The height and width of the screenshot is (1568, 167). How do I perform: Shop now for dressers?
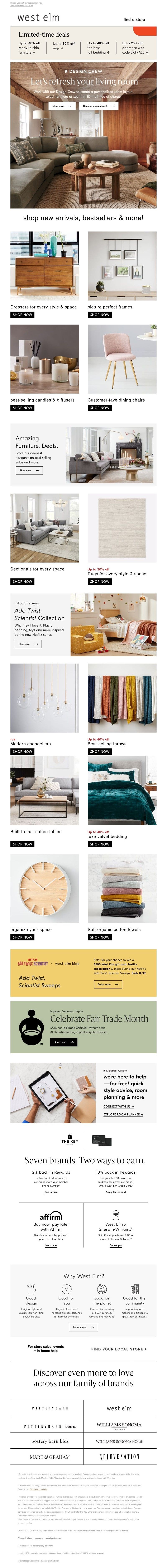[23, 315]
